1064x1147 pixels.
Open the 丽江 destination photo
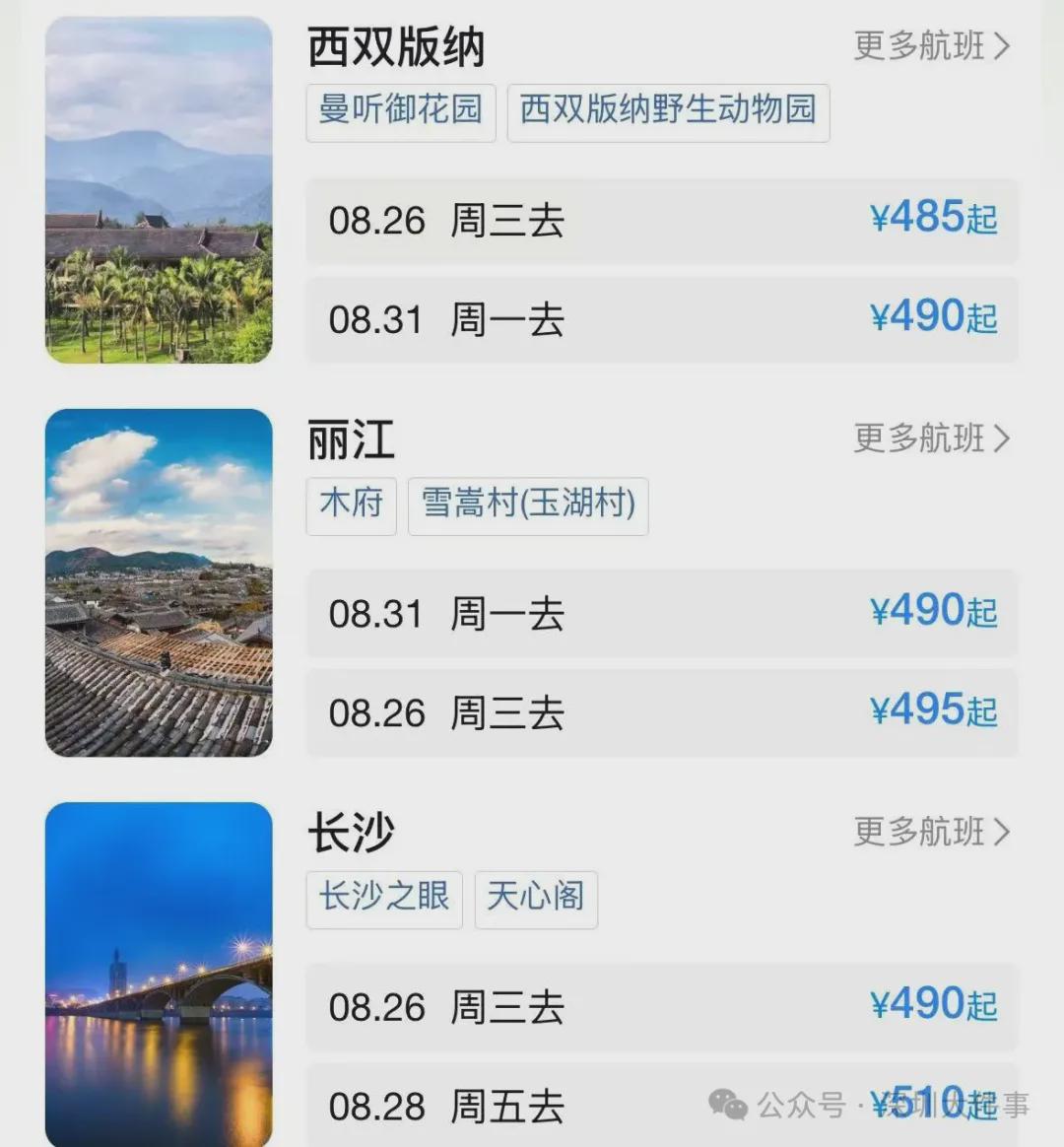click(159, 583)
